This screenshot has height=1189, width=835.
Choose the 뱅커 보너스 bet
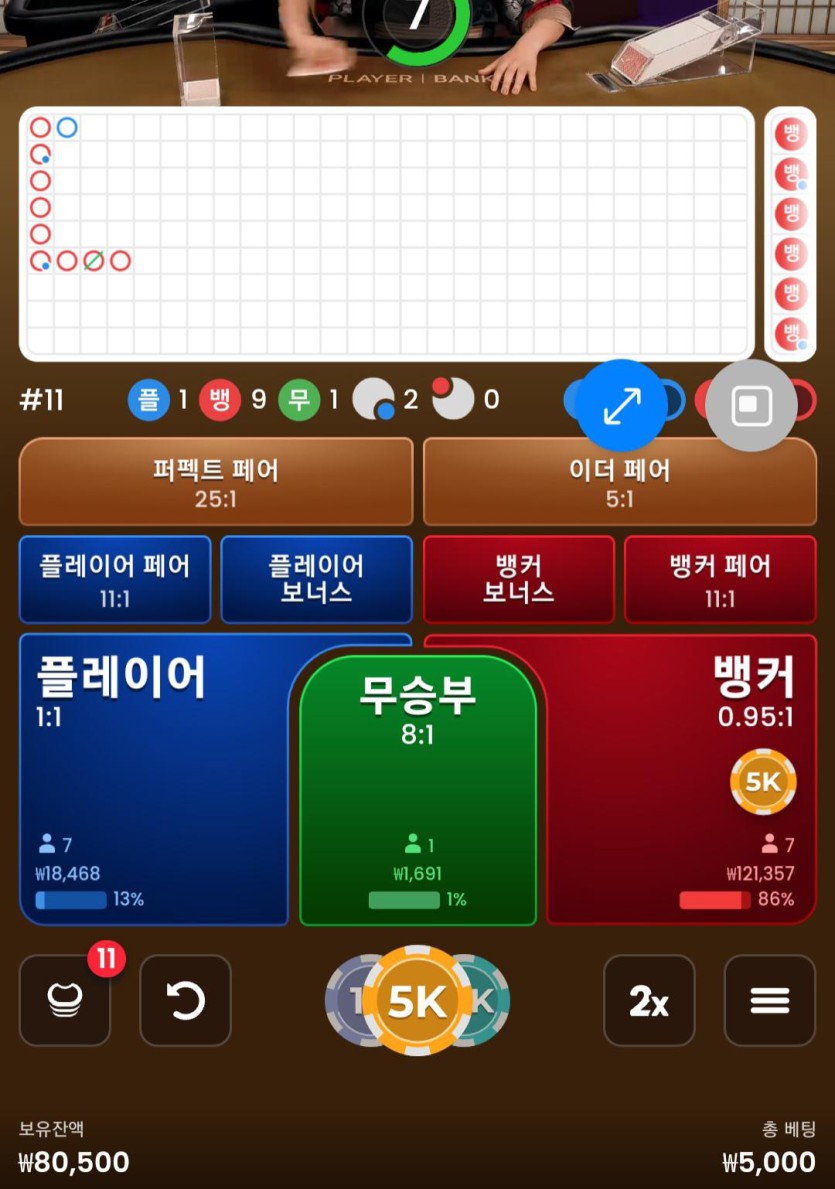click(519, 580)
